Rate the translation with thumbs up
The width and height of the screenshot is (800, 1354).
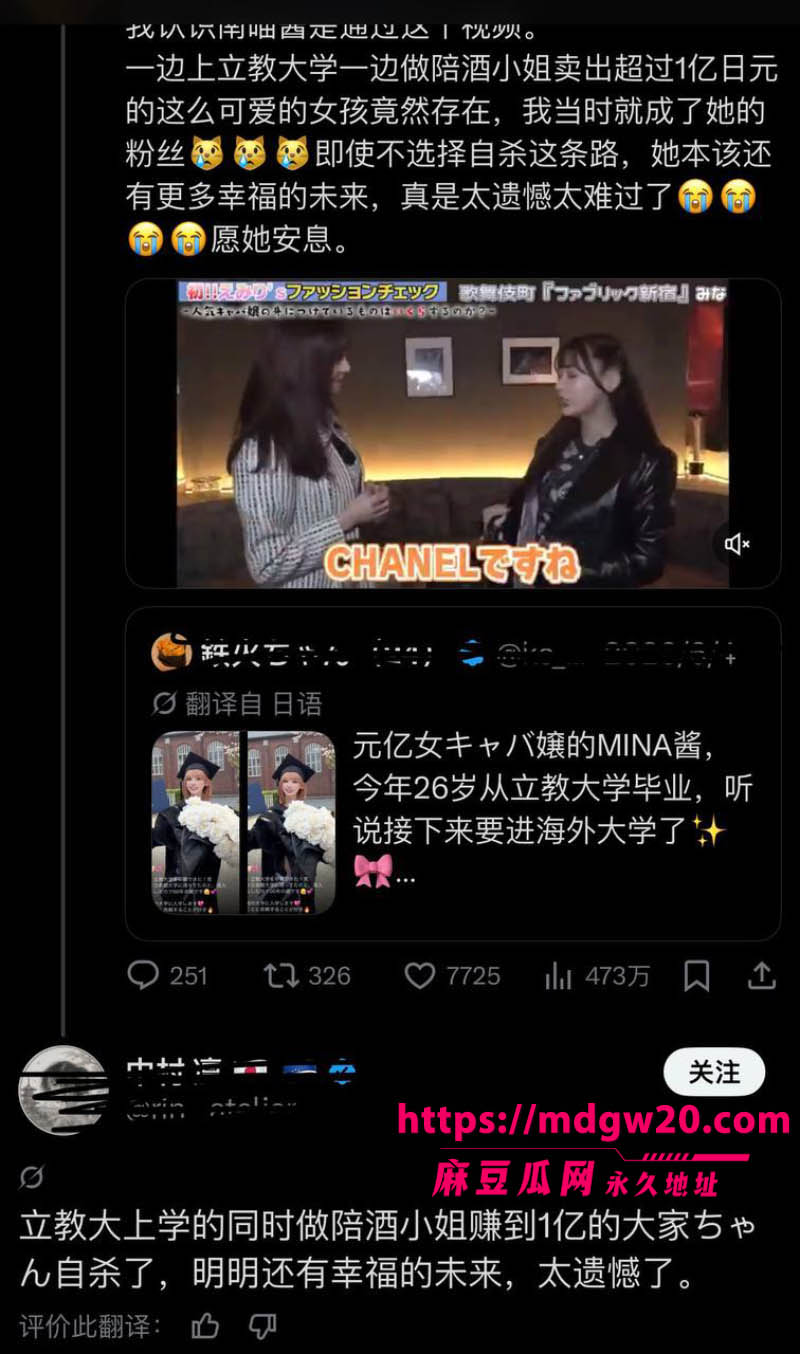tap(205, 1327)
